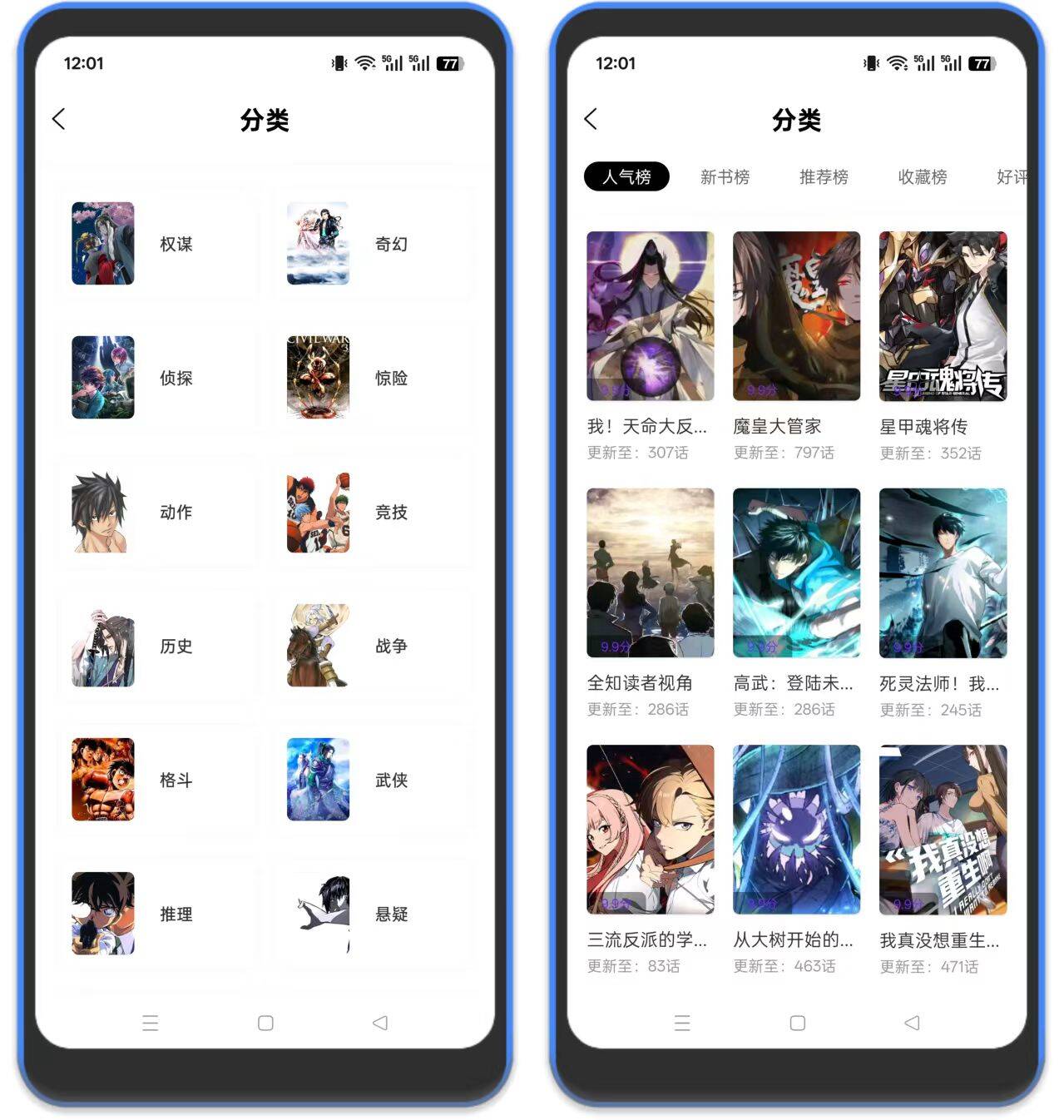Activate the 人气榜 tab
Viewport: 1064px width, 1120px height.
626,176
